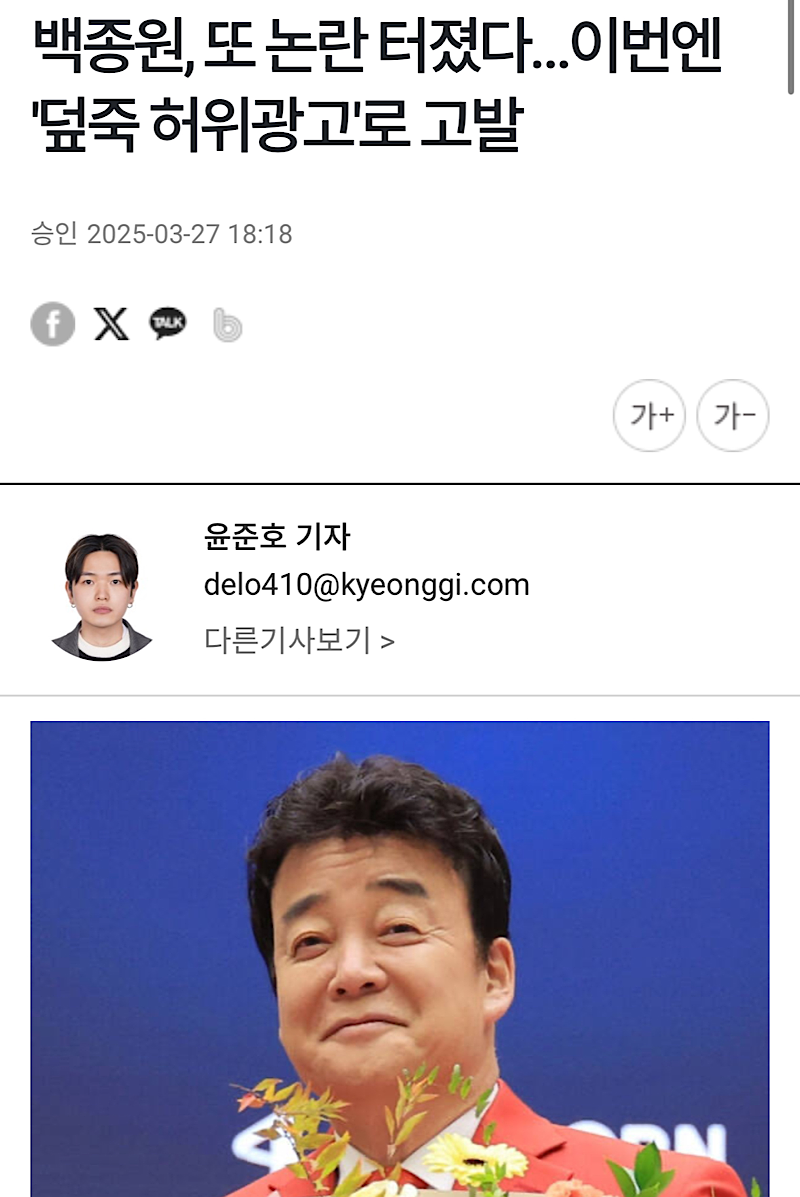
Task: Open reporter's other articles via 다른기사보기
Action: click(x=299, y=640)
